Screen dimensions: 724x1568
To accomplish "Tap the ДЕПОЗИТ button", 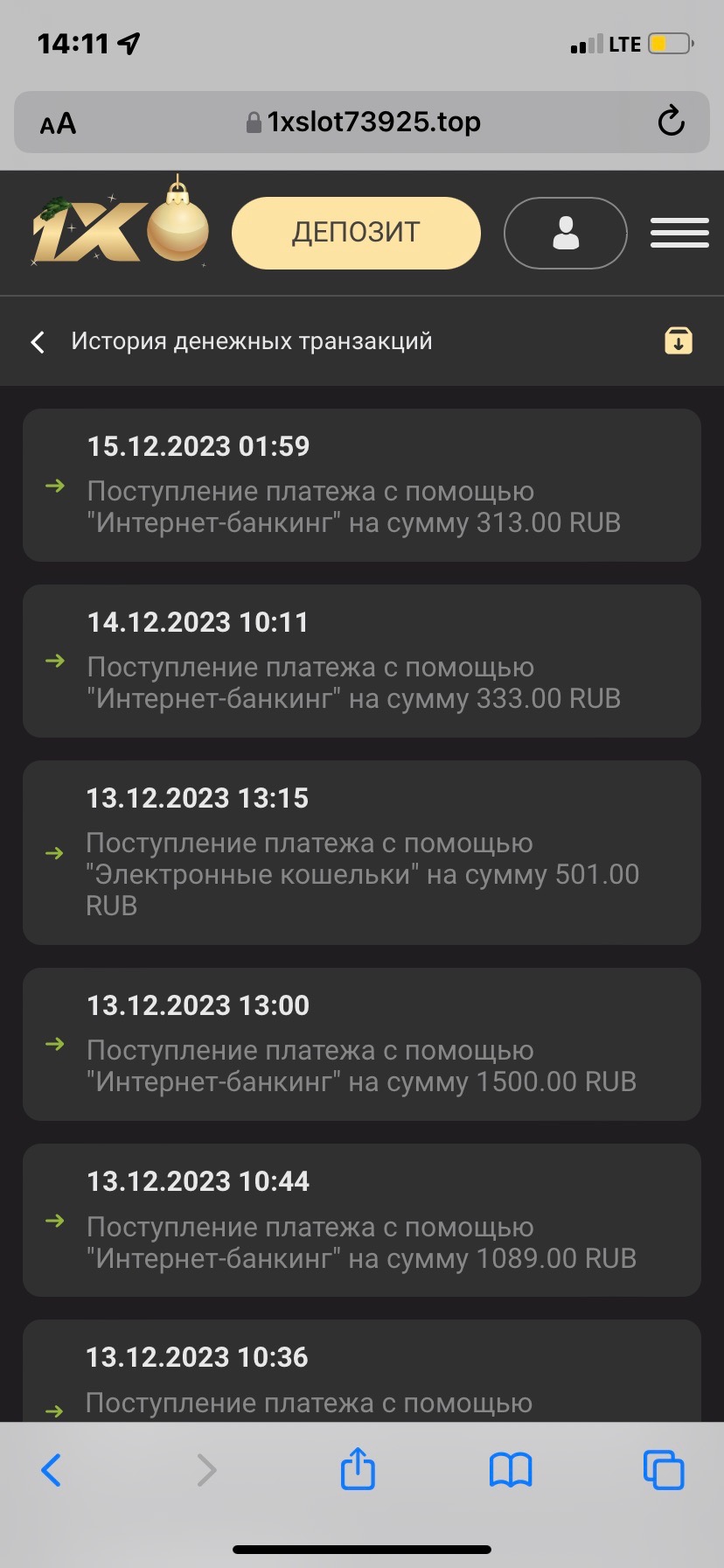I will (x=356, y=233).
